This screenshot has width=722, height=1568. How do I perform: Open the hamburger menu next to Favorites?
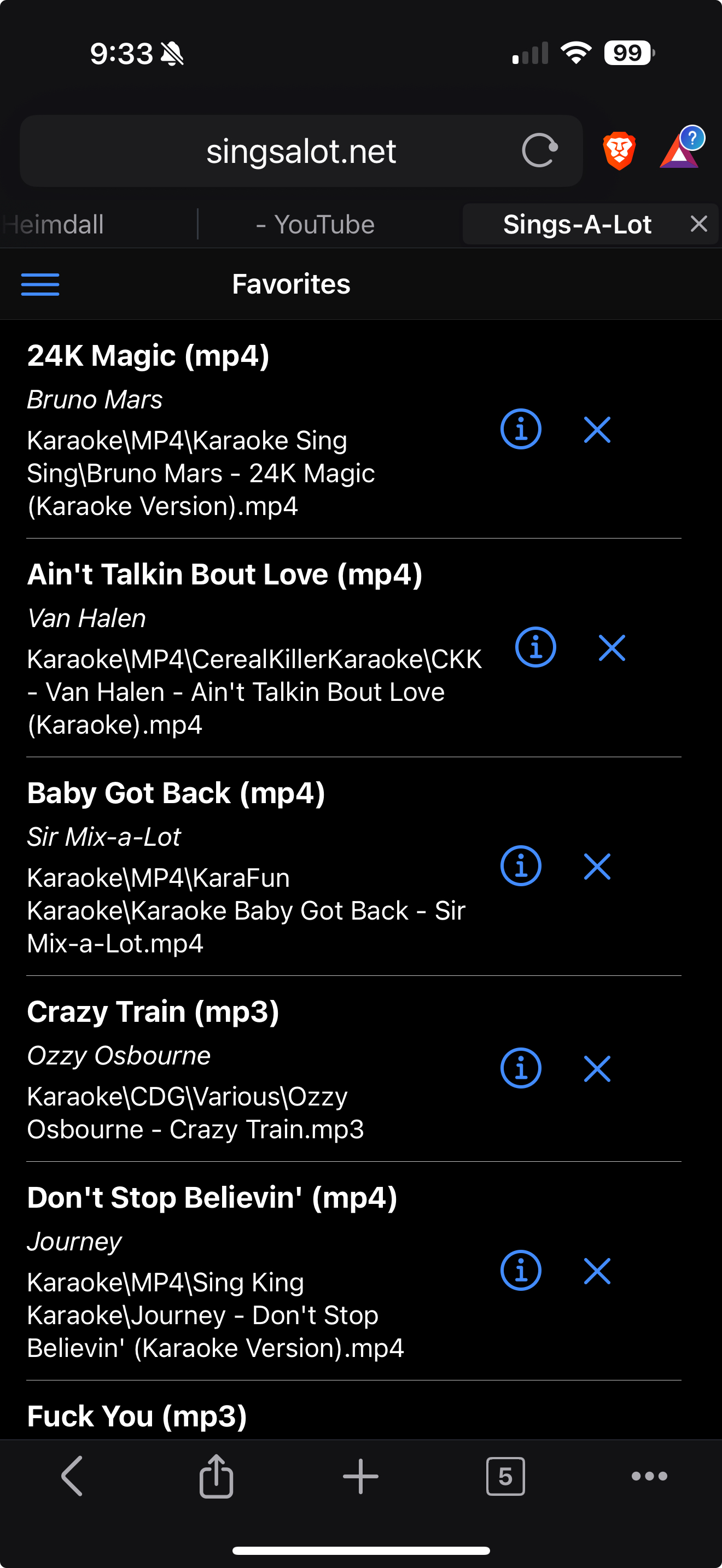pyautogui.click(x=40, y=284)
